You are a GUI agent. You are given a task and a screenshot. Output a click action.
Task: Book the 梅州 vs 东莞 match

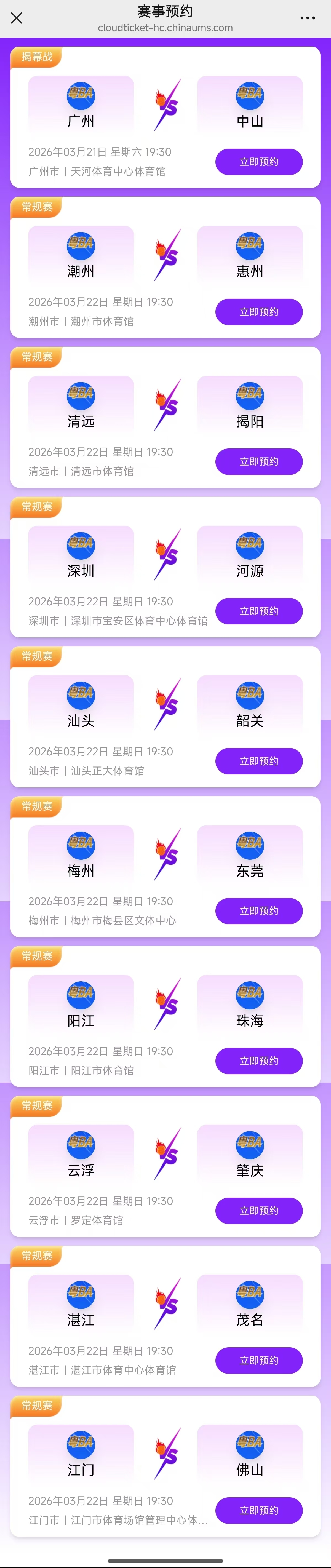click(259, 911)
